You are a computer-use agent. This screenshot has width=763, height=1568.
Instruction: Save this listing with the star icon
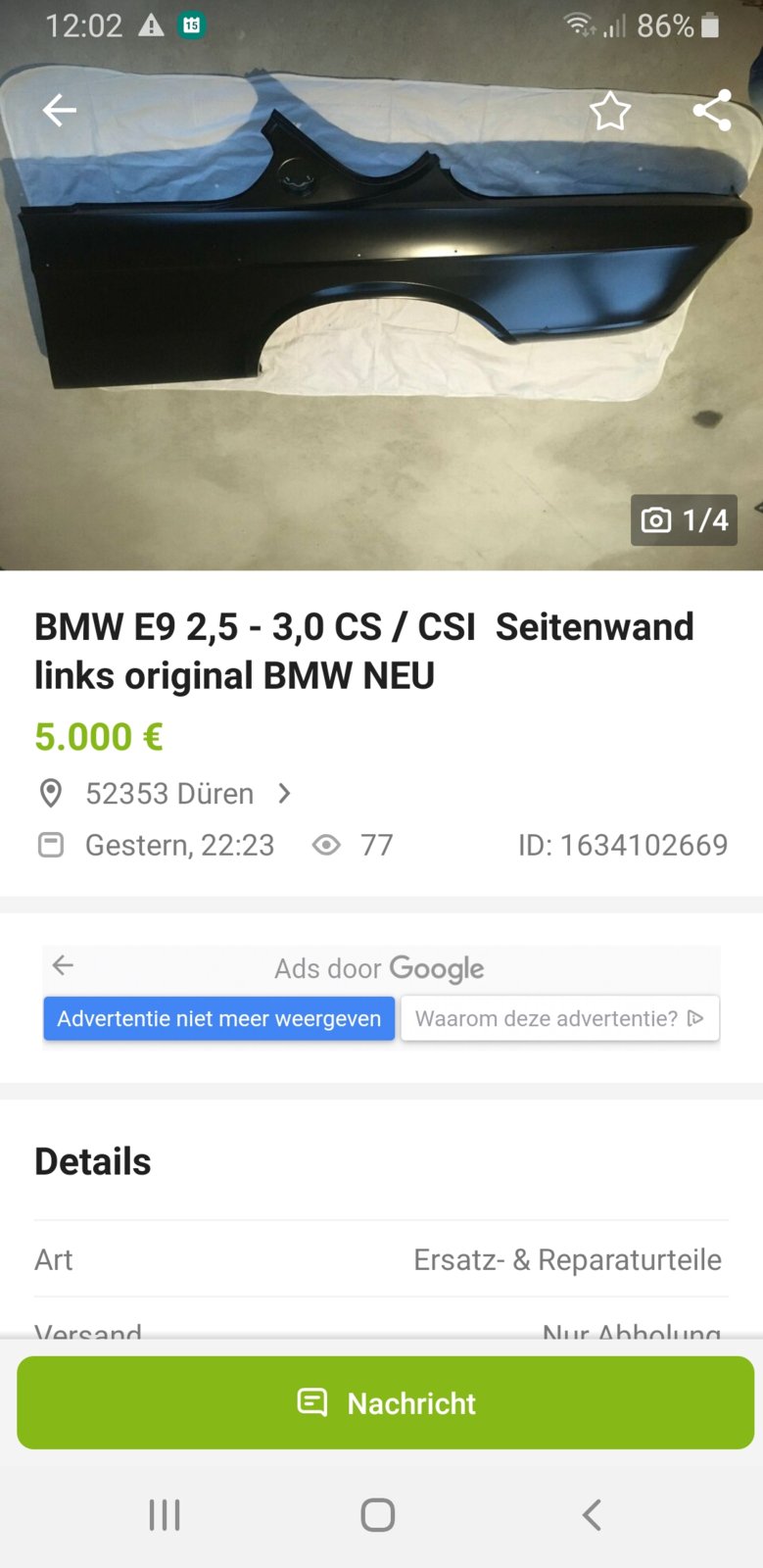[x=609, y=111]
